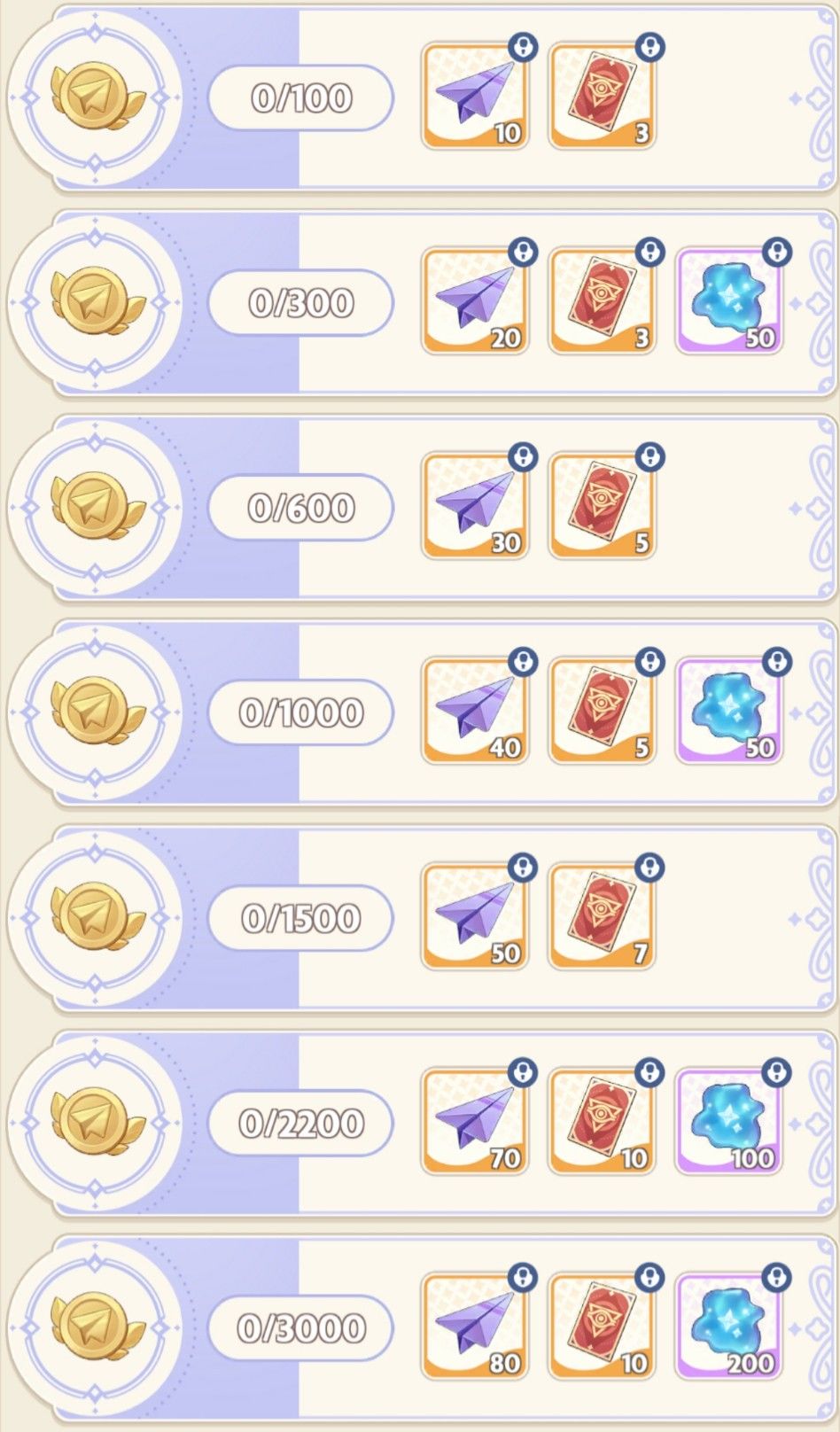Inspect the 200 blue crystals in 0/3000 tier
Viewport: 840px width, 1432px height.
[x=729, y=1327]
